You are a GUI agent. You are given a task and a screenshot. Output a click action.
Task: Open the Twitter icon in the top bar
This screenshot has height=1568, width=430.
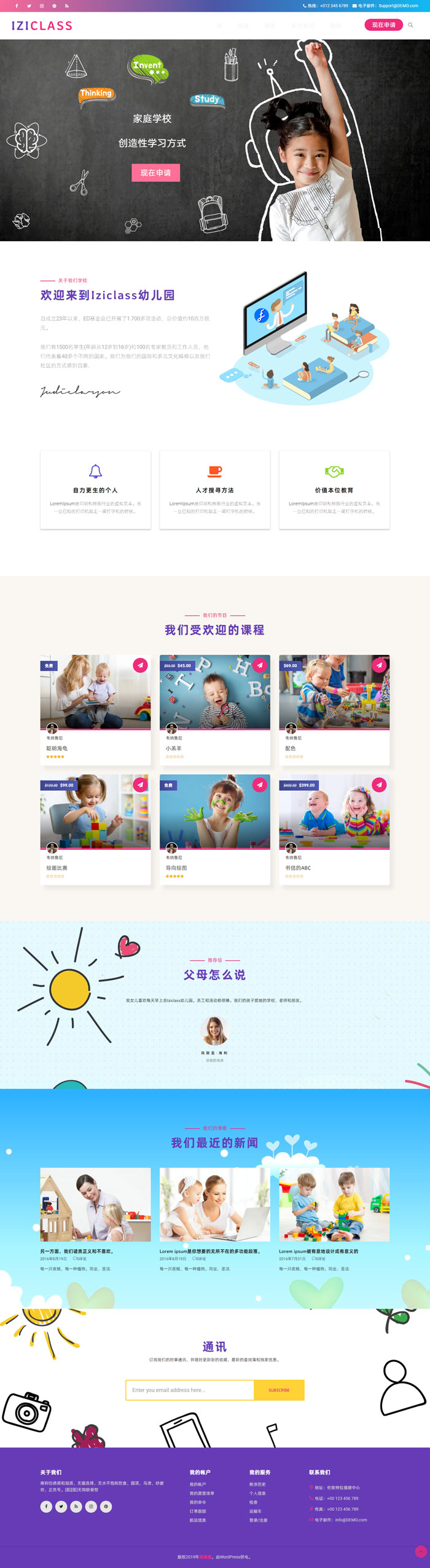click(x=29, y=6)
